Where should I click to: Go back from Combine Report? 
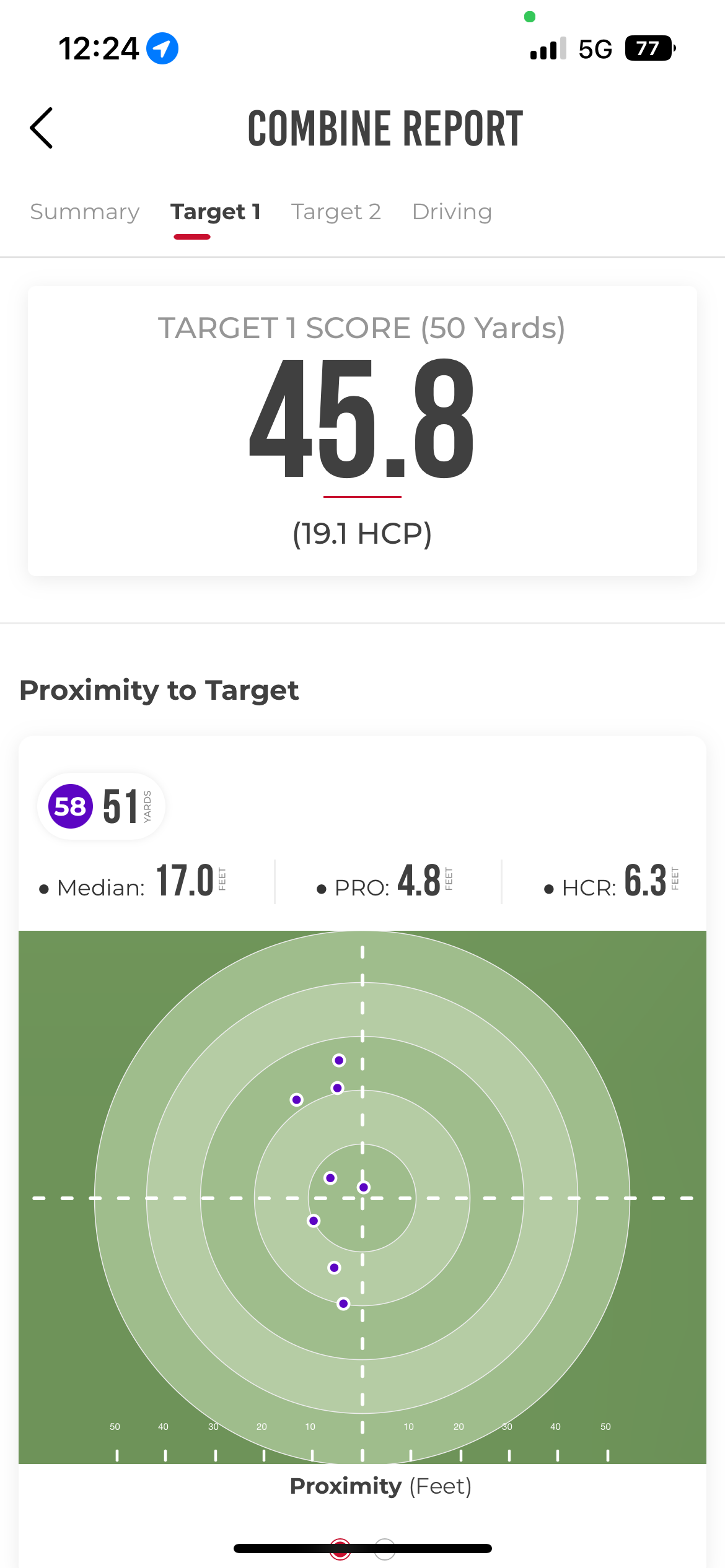(x=42, y=128)
